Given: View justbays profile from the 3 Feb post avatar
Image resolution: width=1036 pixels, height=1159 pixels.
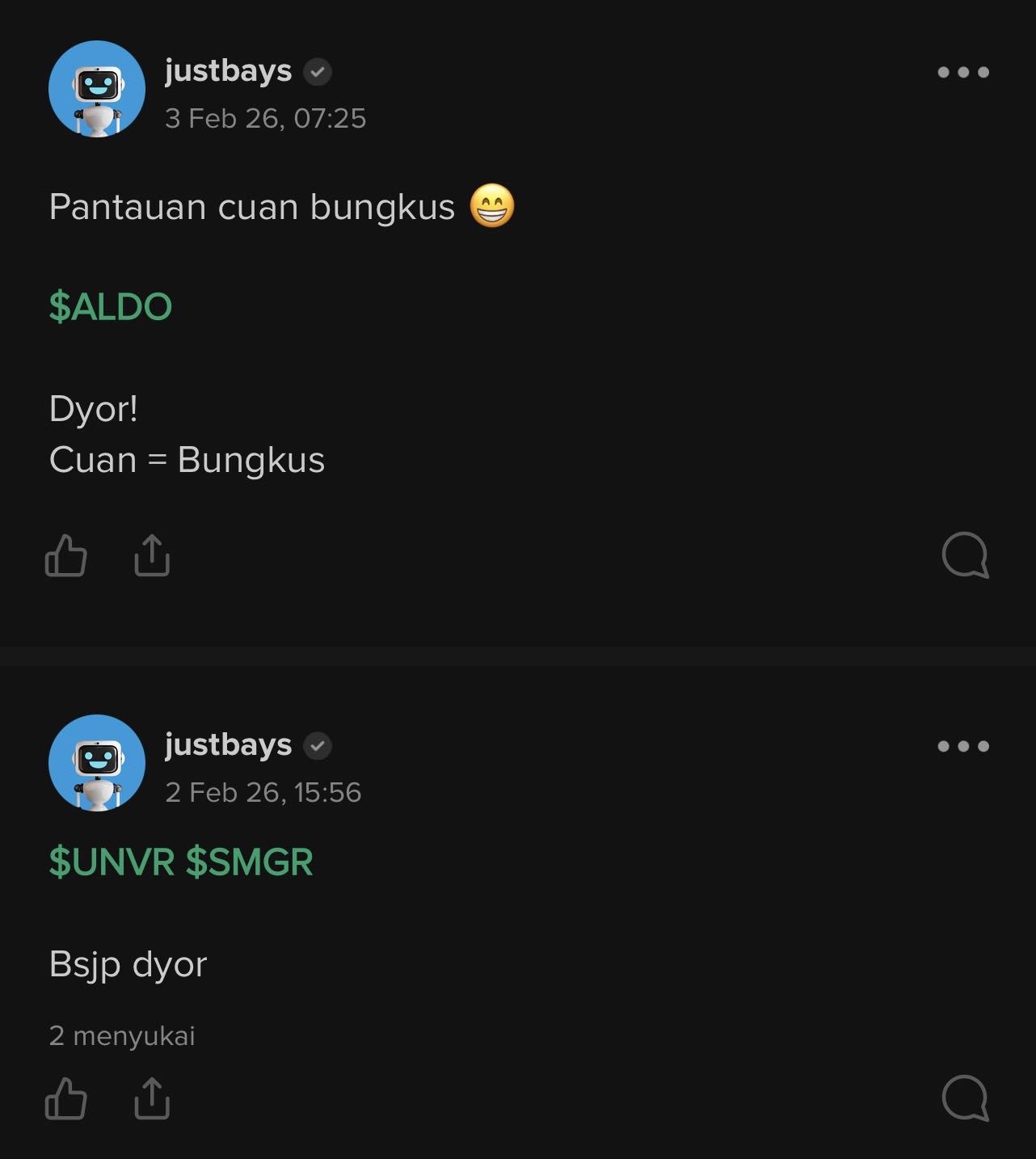Looking at the screenshot, I should (97, 89).
